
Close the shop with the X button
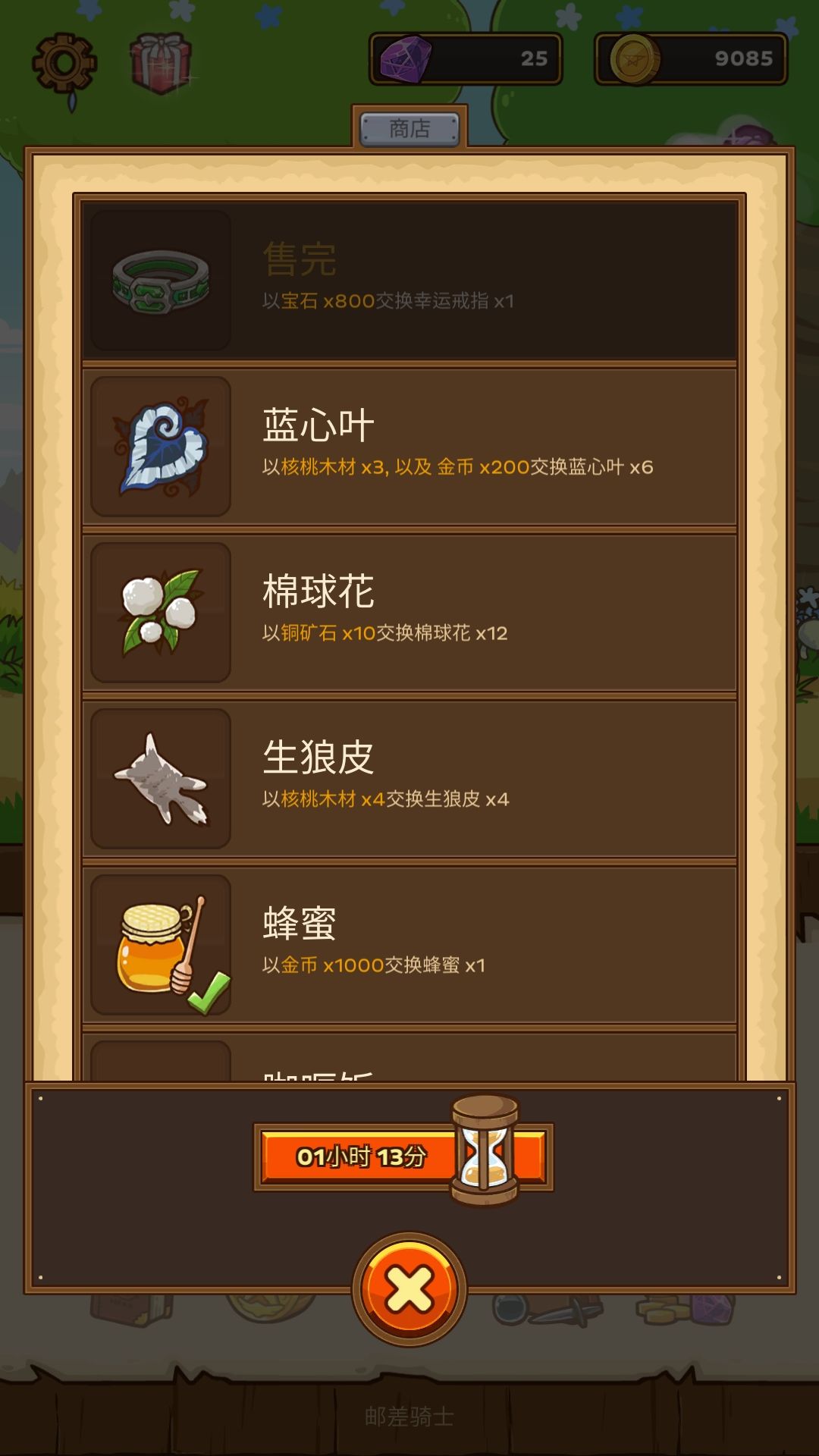(409, 1289)
